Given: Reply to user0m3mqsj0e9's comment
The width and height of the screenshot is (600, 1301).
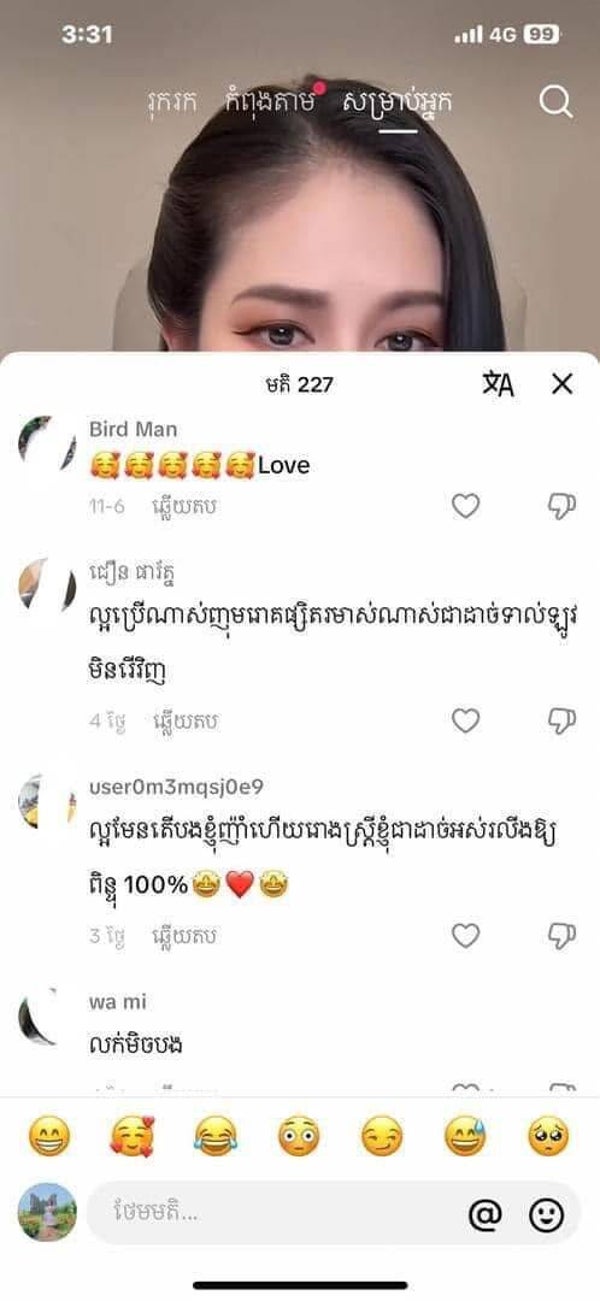Looking at the screenshot, I should (x=185, y=936).
